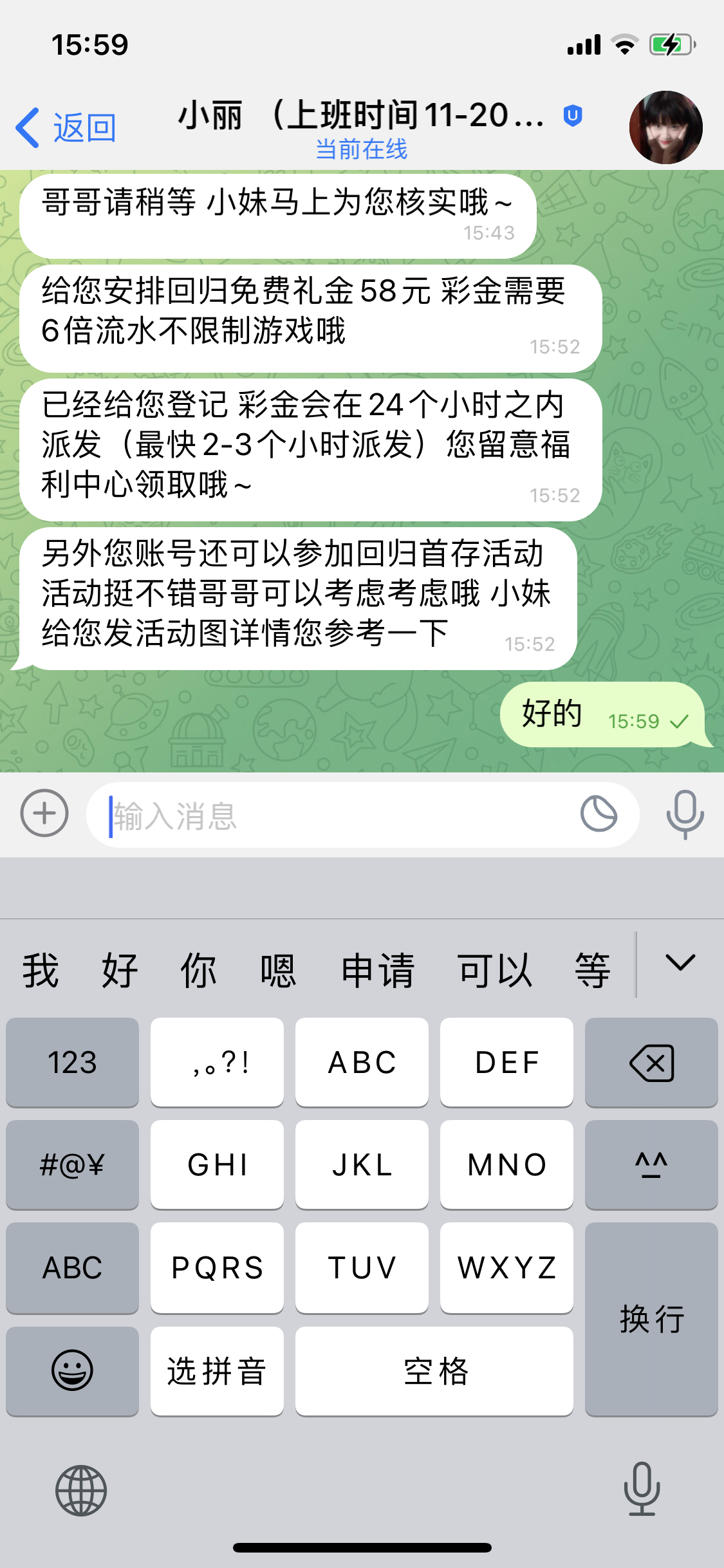Go back using the 返回 button
The height and width of the screenshot is (1568, 724).
pyautogui.click(x=66, y=127)
